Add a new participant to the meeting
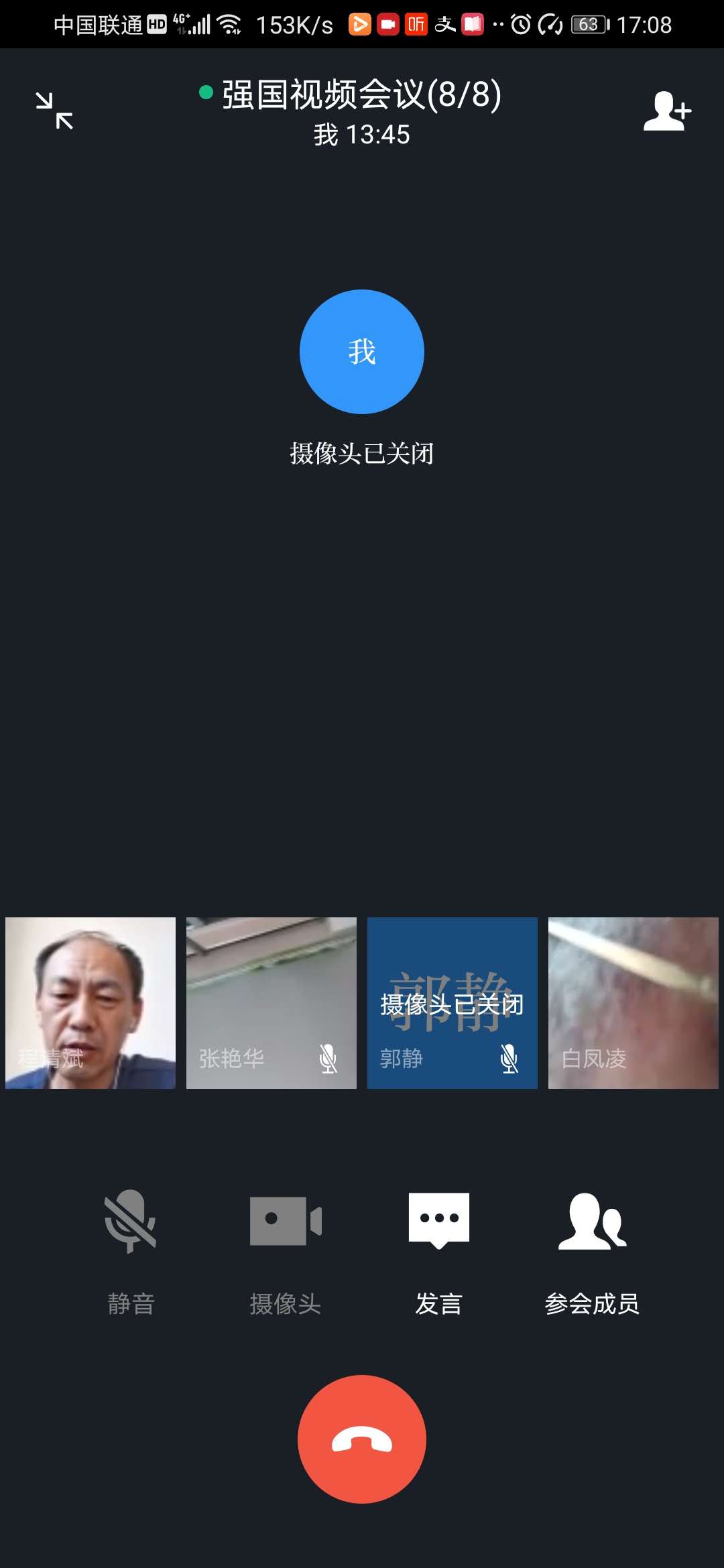The height and width of the screenshot is (1568, 724). tap(666, 111)
